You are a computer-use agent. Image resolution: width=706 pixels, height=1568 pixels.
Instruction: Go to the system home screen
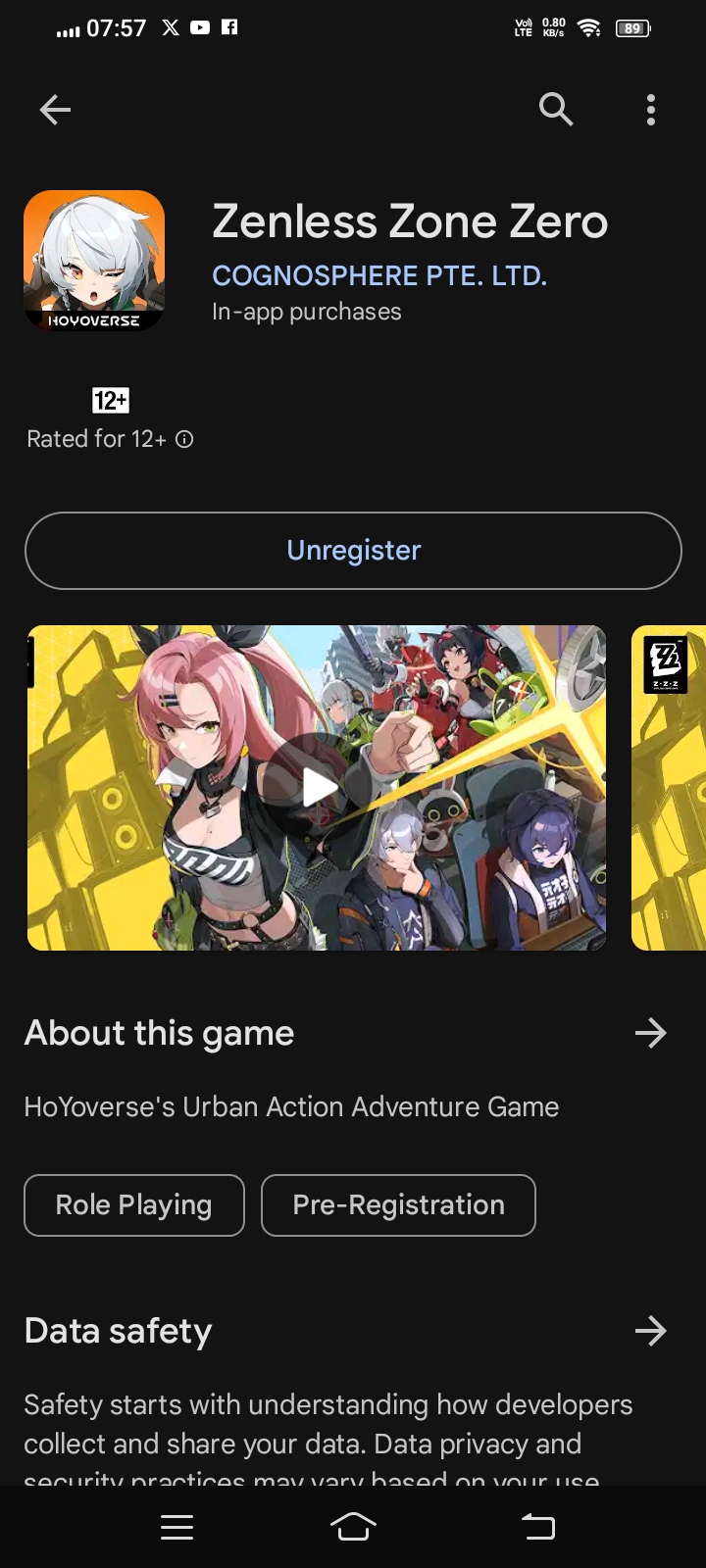(x=353, y=1527)
